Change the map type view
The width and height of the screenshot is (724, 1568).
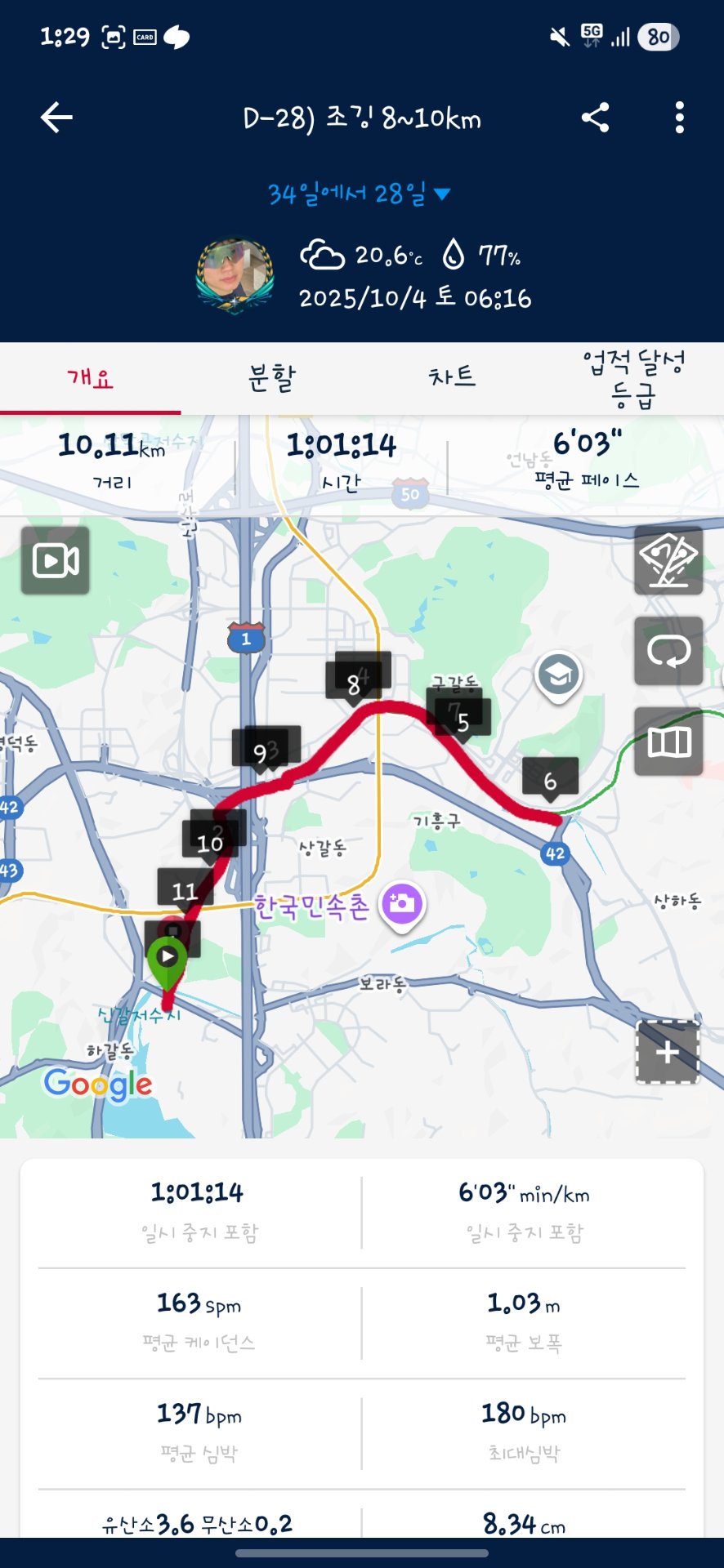click(x=668, y=742)
